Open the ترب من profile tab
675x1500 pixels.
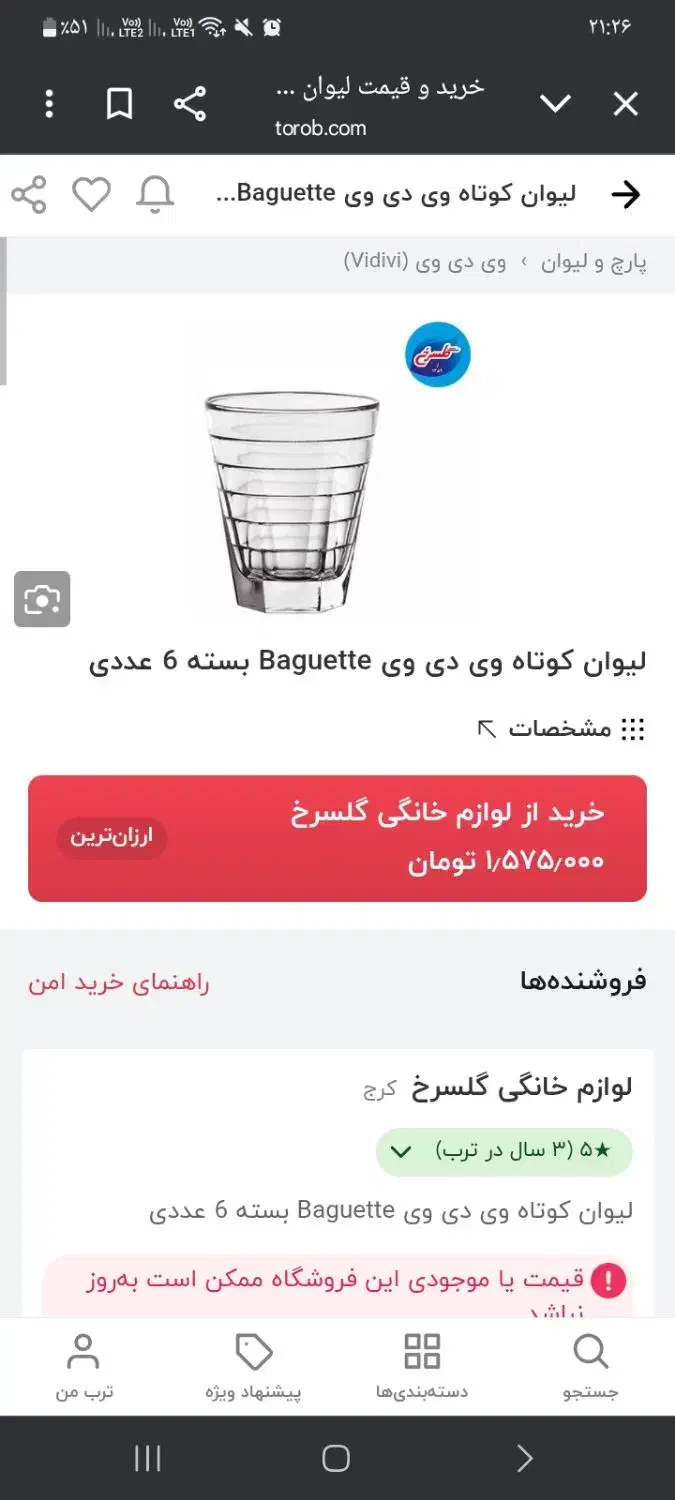[x=84, y=1367]
